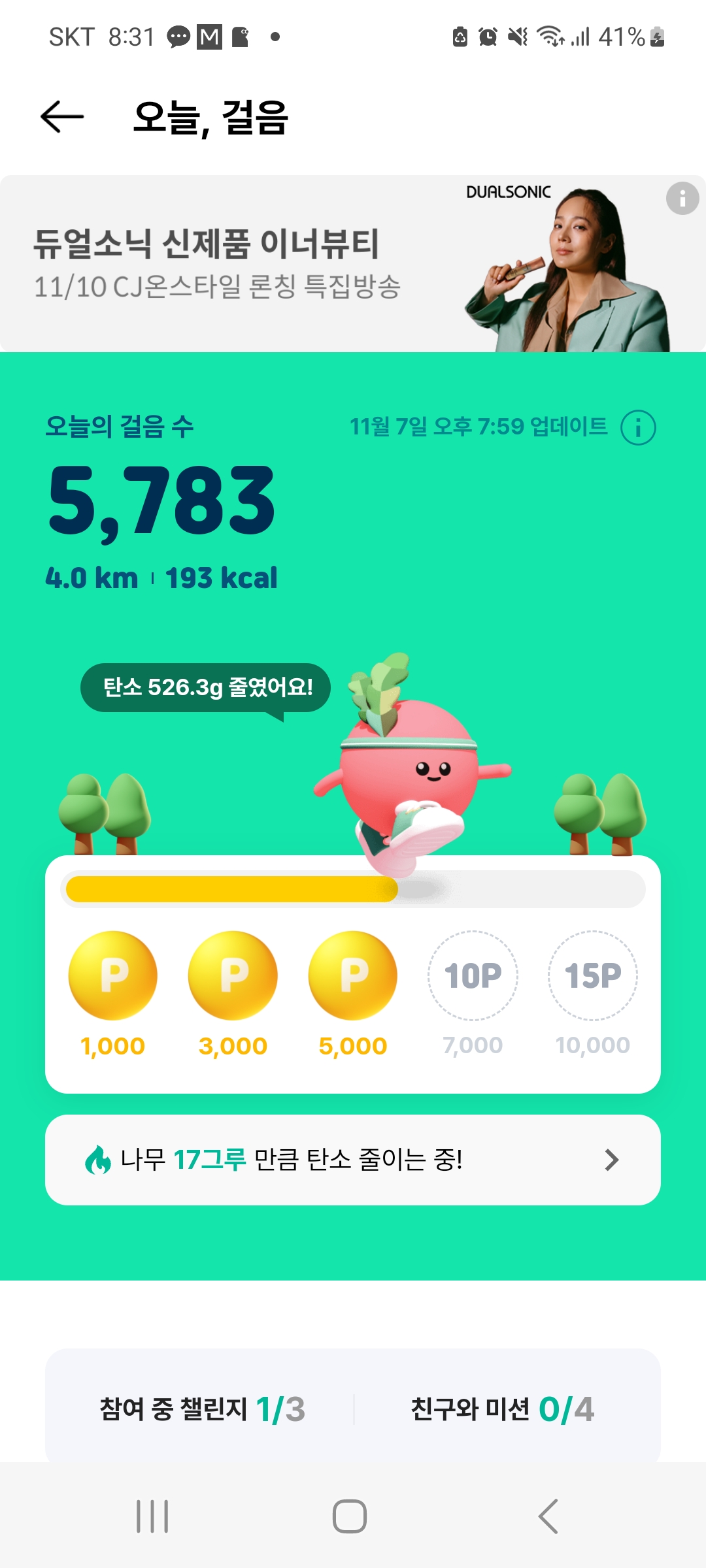Open 나무 17그루 carbon reduction details
Screen dimensions: 706x1568
(353, 1160)
